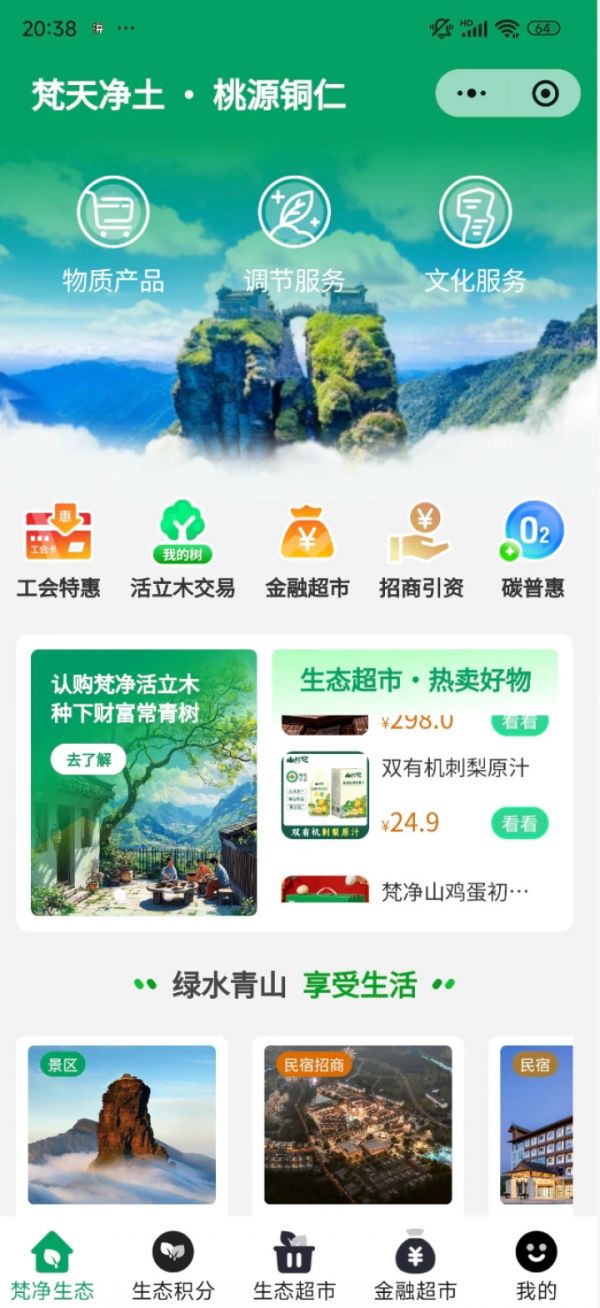Viewport: 600px width, 1308px height.
Task: Tap 去了解 on the 活立木 banner
Action: click(88, 759)
